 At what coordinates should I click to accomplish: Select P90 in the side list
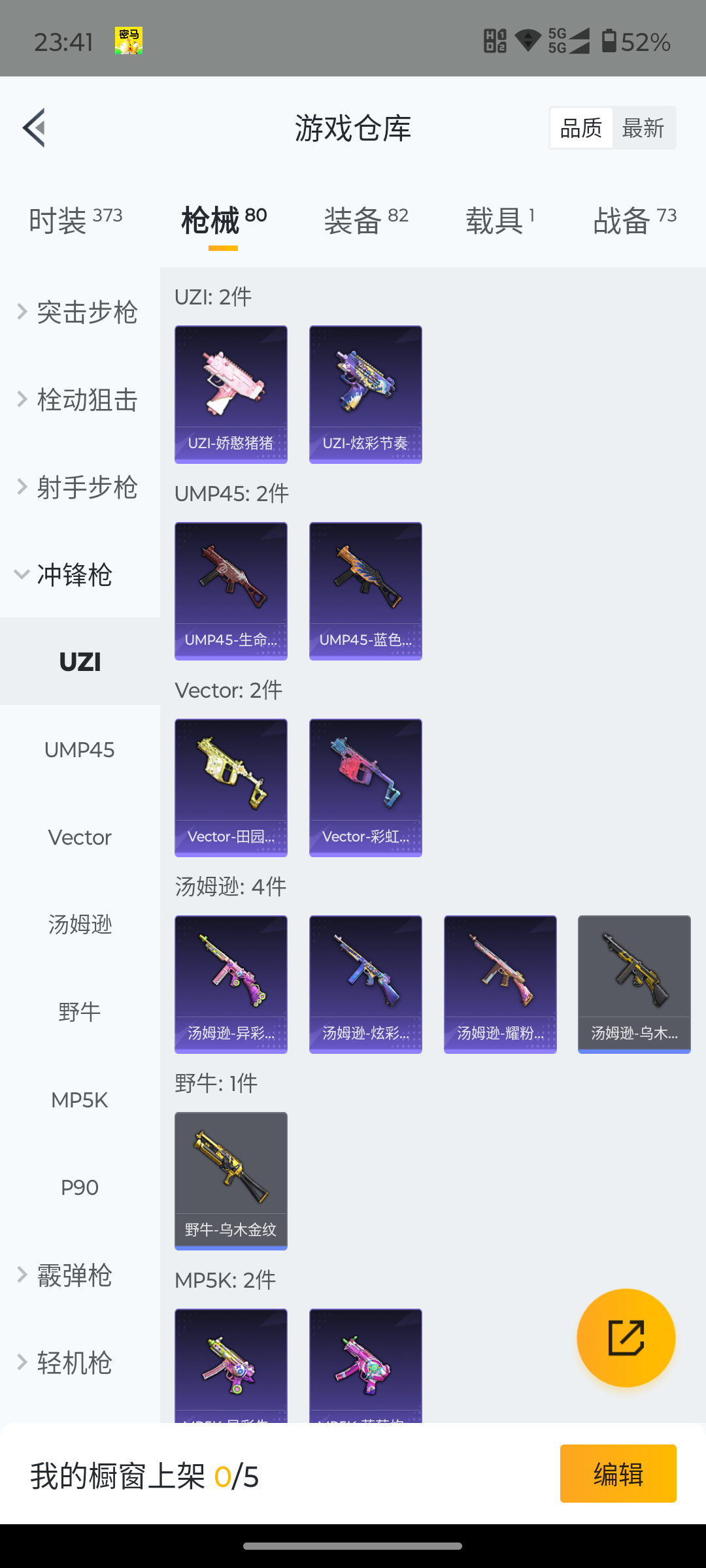pyautogui.click(x=80, y=1187)
